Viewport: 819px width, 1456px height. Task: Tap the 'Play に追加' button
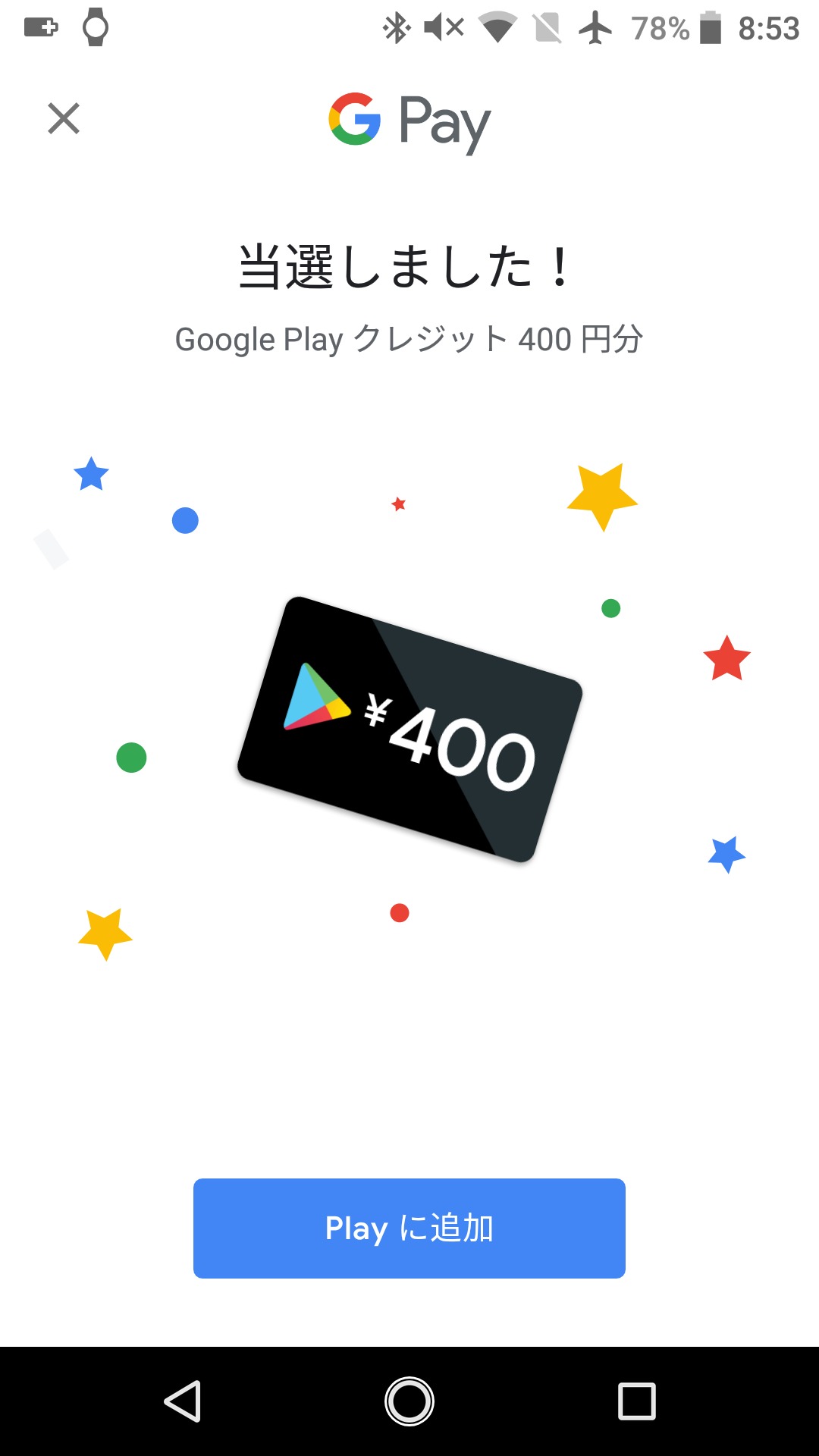click(409, 1228)
